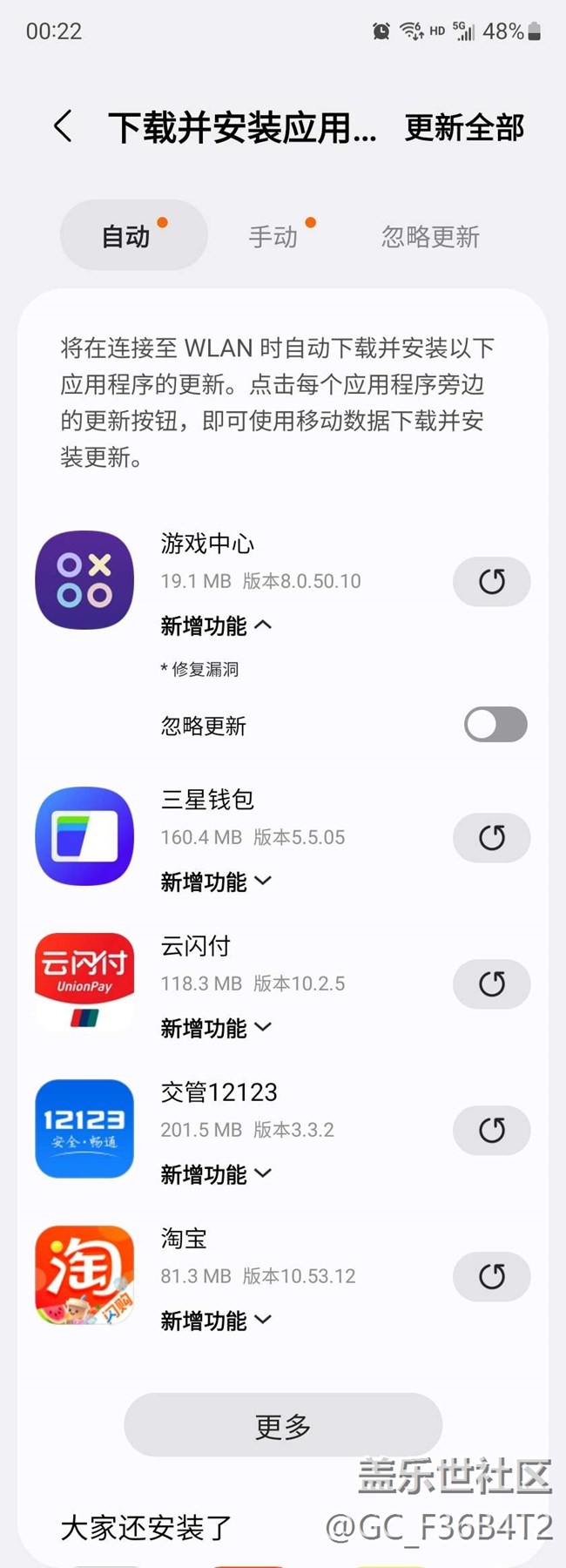566x1568 pixels.
Task: Tap the 更多 button to show more
Action: point(283,1426)
